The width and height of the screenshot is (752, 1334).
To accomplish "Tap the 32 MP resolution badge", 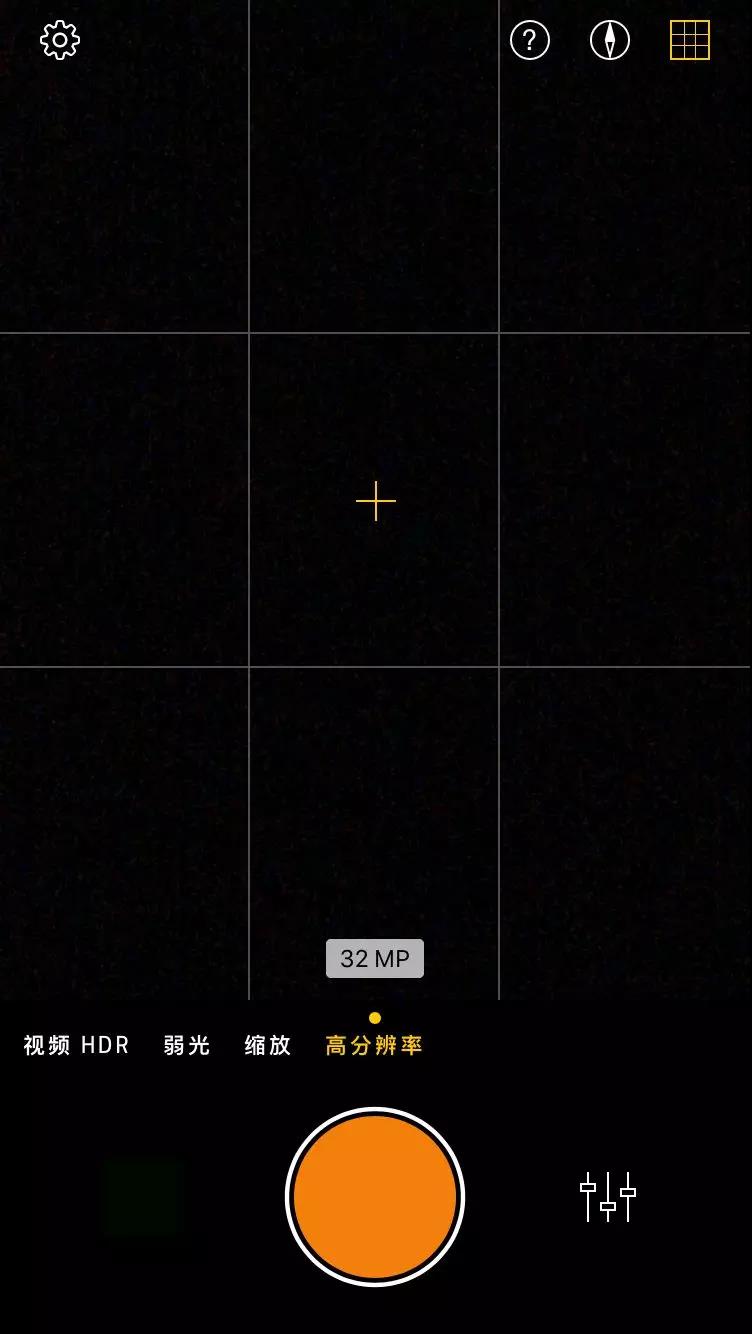I will 375,959.
